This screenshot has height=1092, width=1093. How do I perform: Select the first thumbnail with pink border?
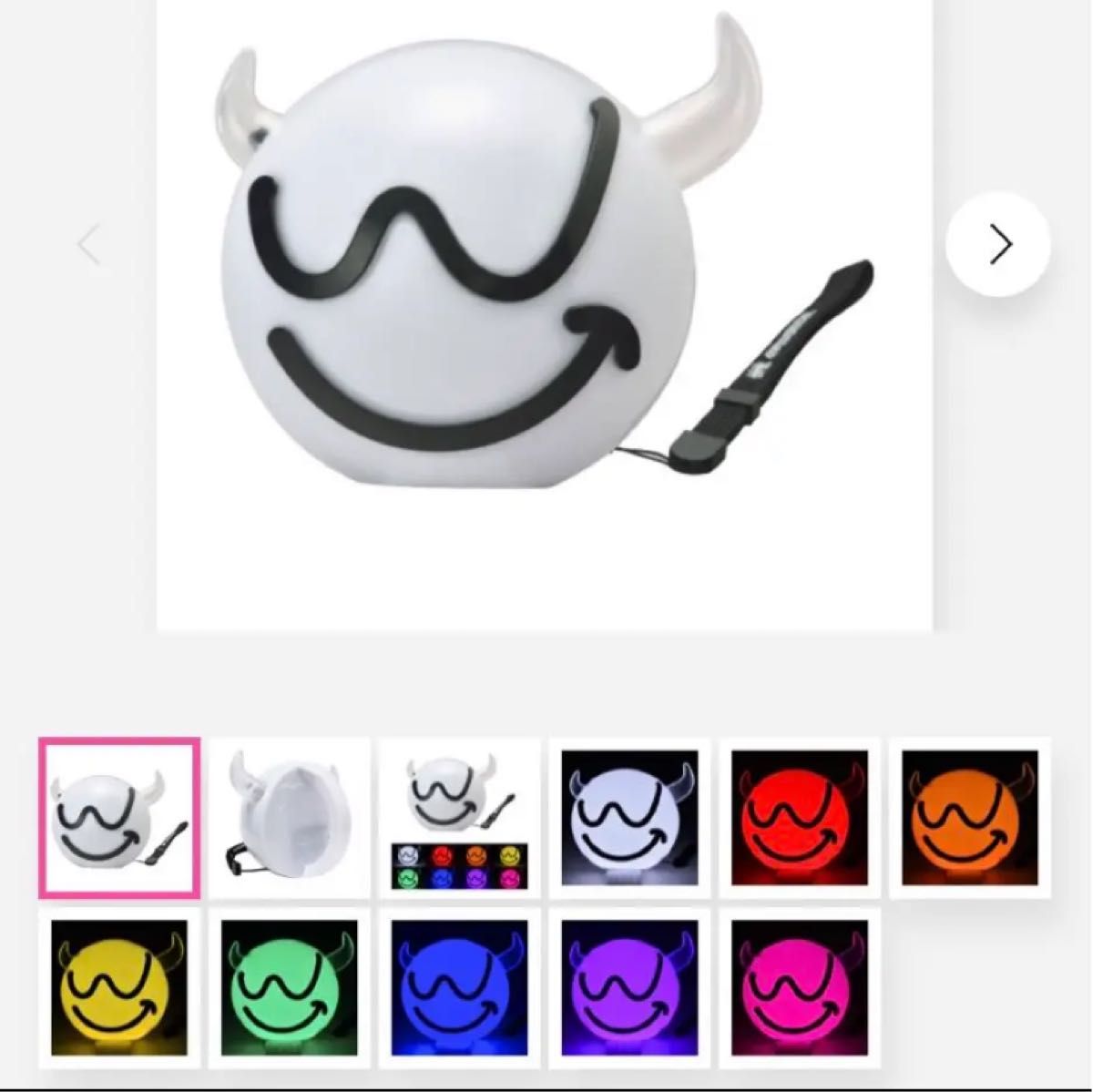point(119,818)
